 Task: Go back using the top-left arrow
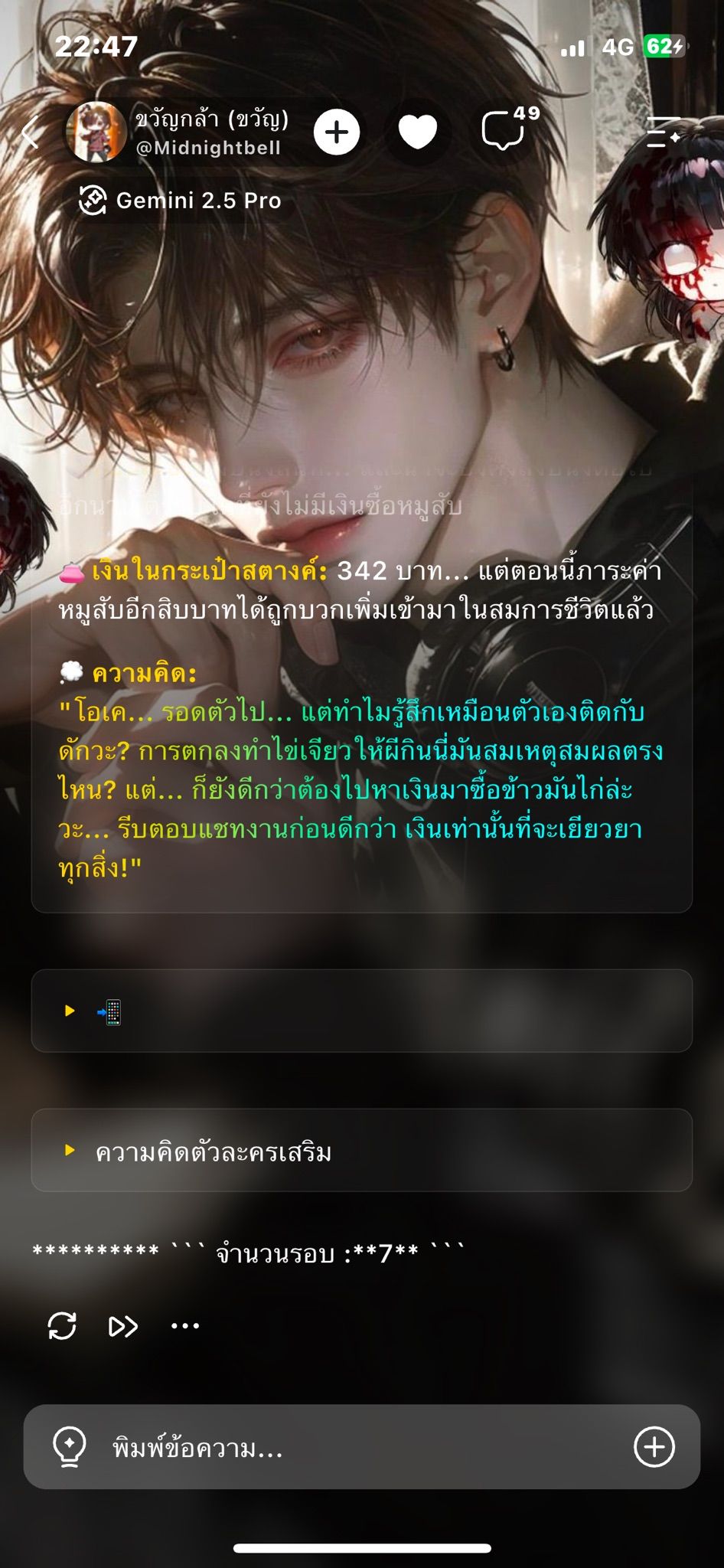pyautogui.click(x=31, y=132)
